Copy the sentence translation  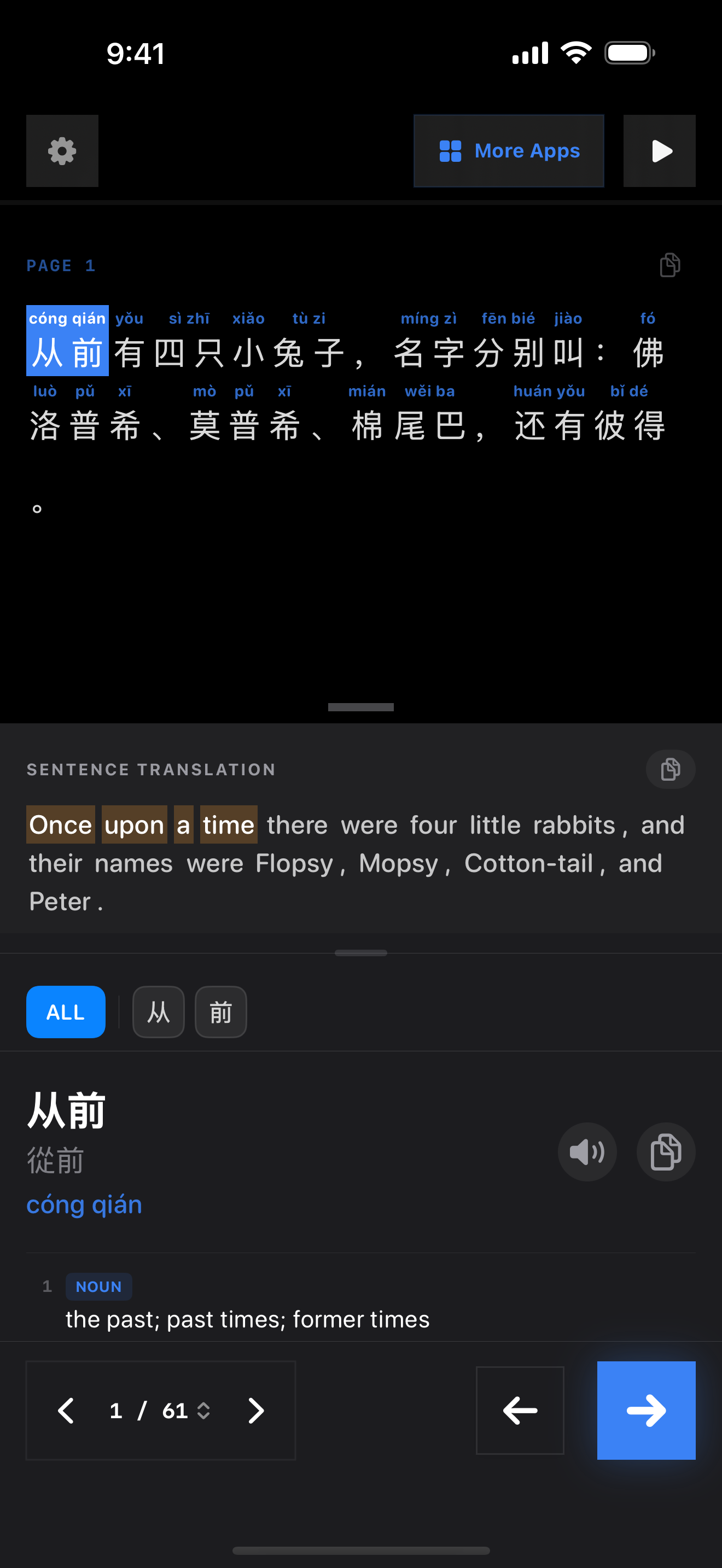pyautogui.click(x=669, y=769)
